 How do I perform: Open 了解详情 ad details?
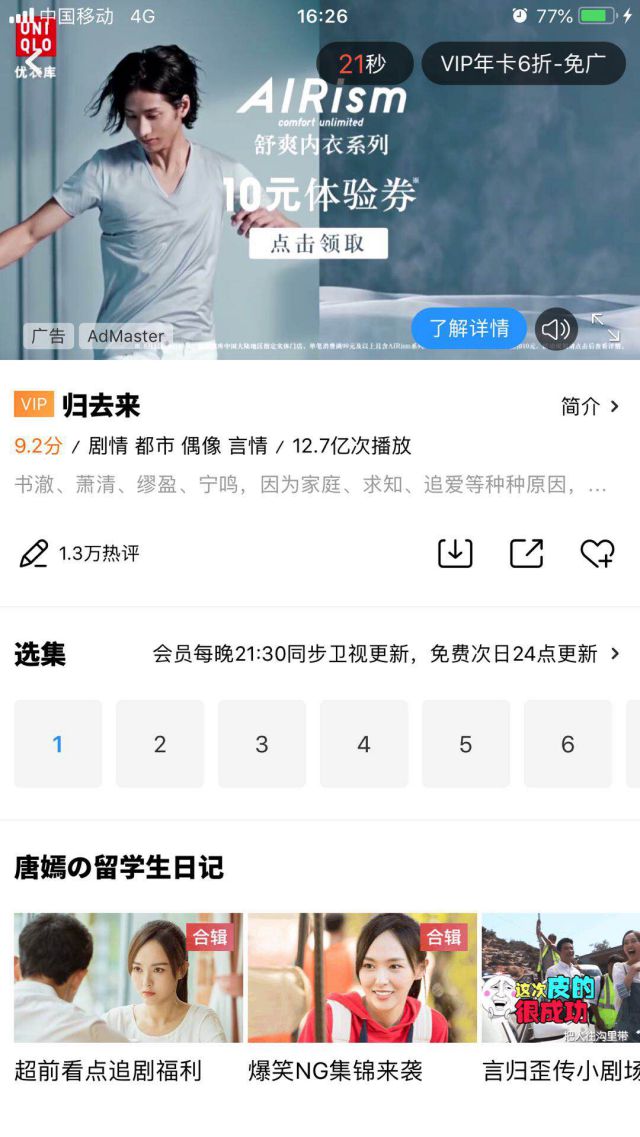tap(468, 328)
